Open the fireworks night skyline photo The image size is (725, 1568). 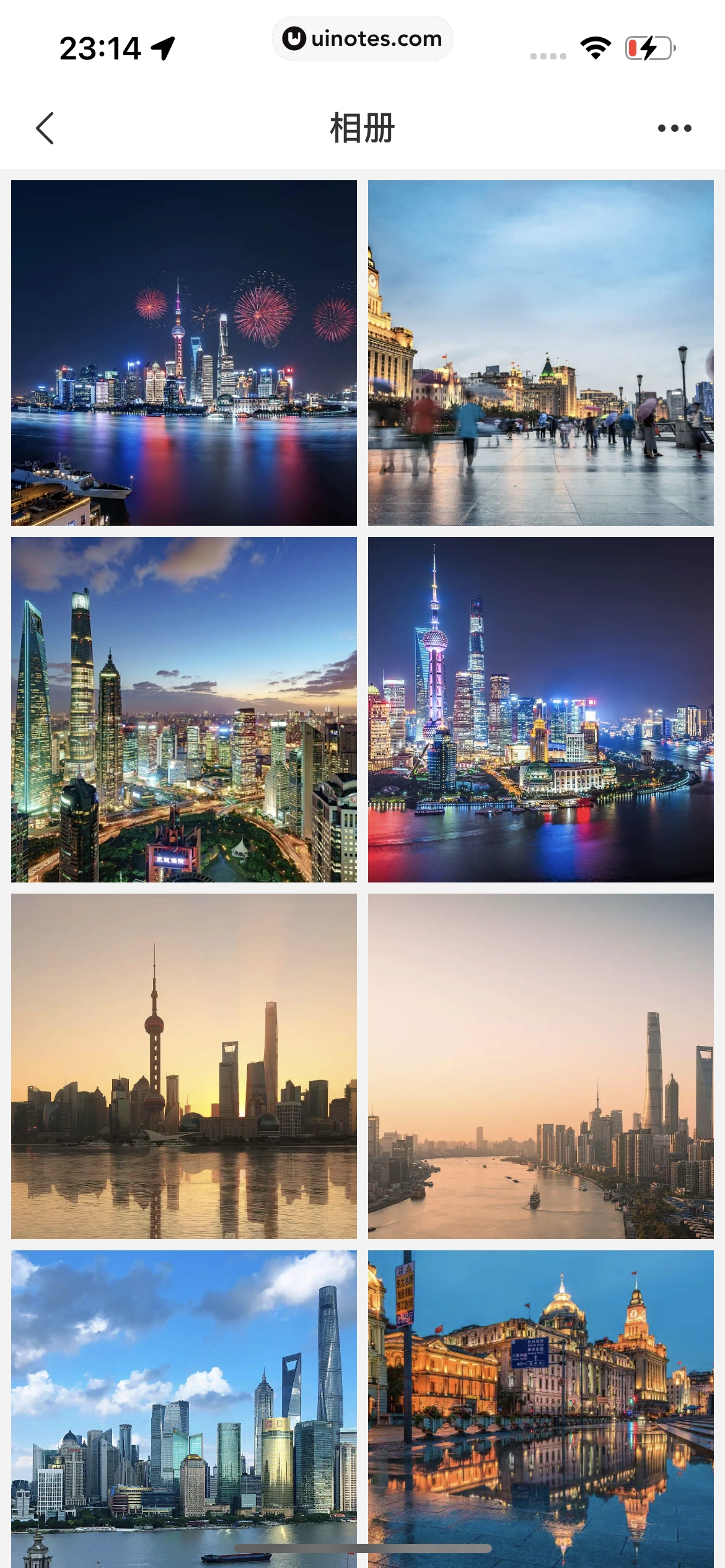coord(184,353)
